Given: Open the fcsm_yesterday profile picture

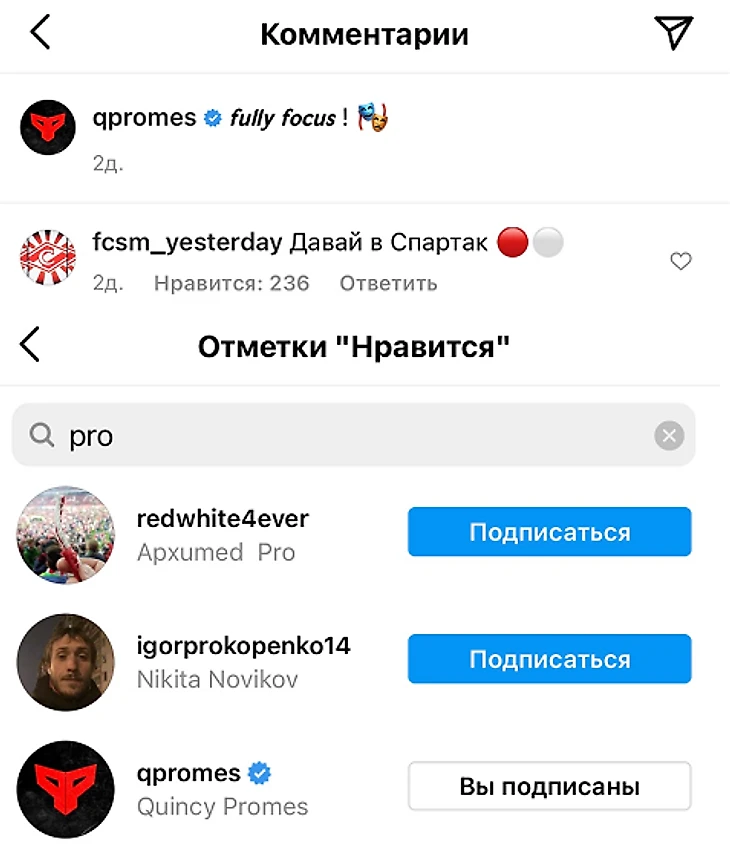Looking at the screenshot, I should click(x=48, y=258).
